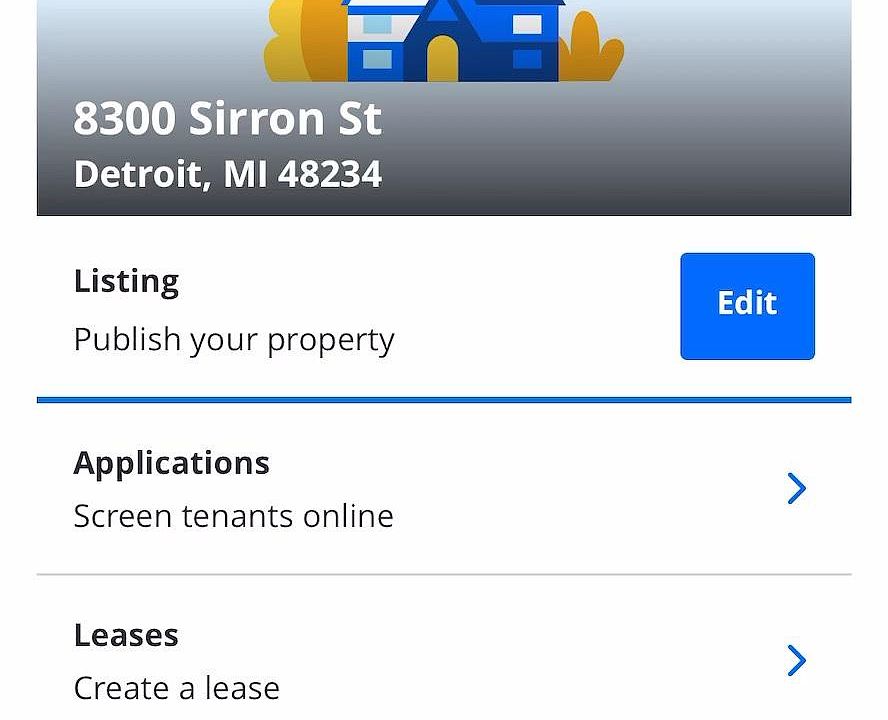Open Applications to screen tenants online

coord(444,489)
